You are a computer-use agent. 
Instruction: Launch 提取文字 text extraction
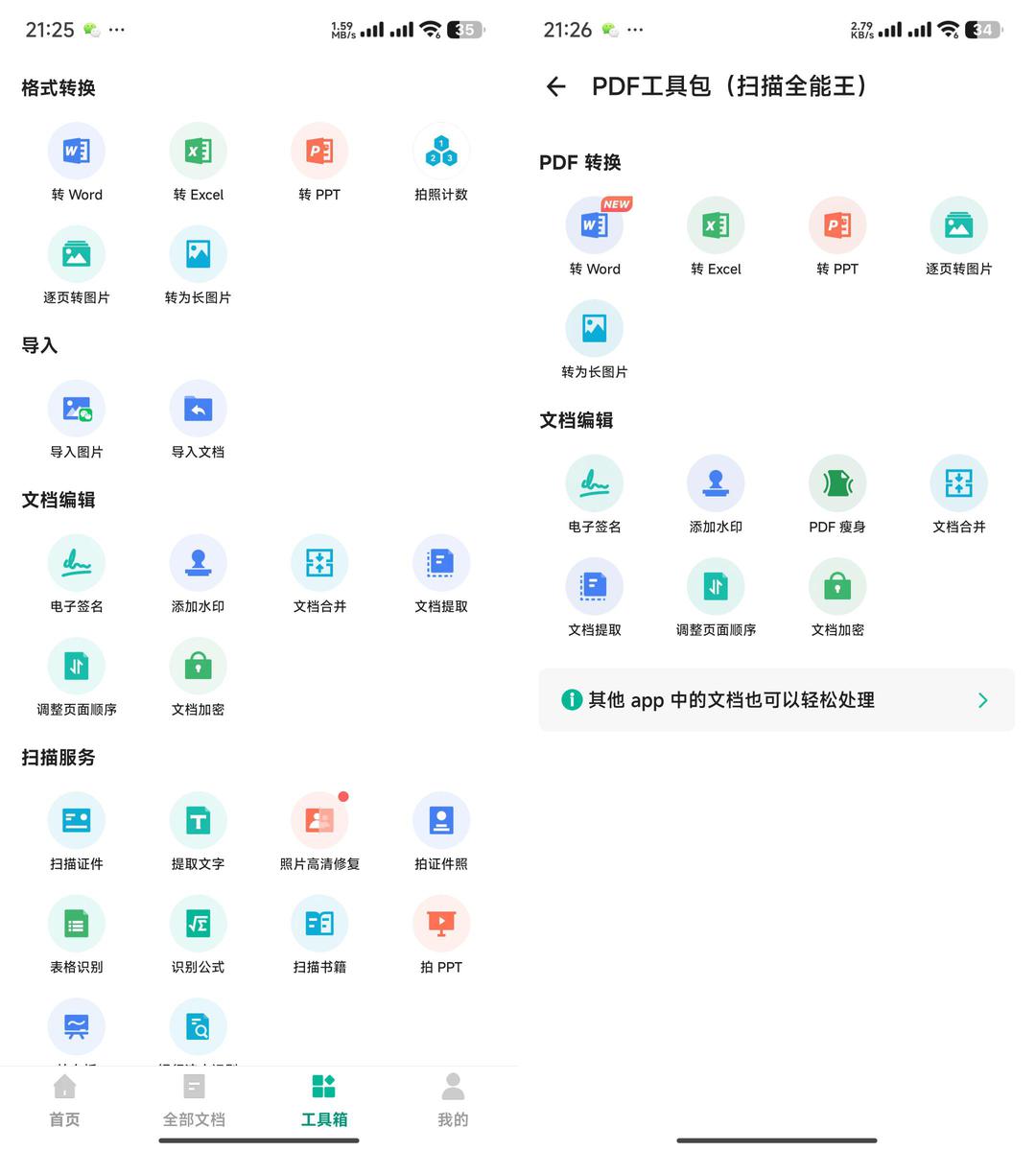coord(199,833)
